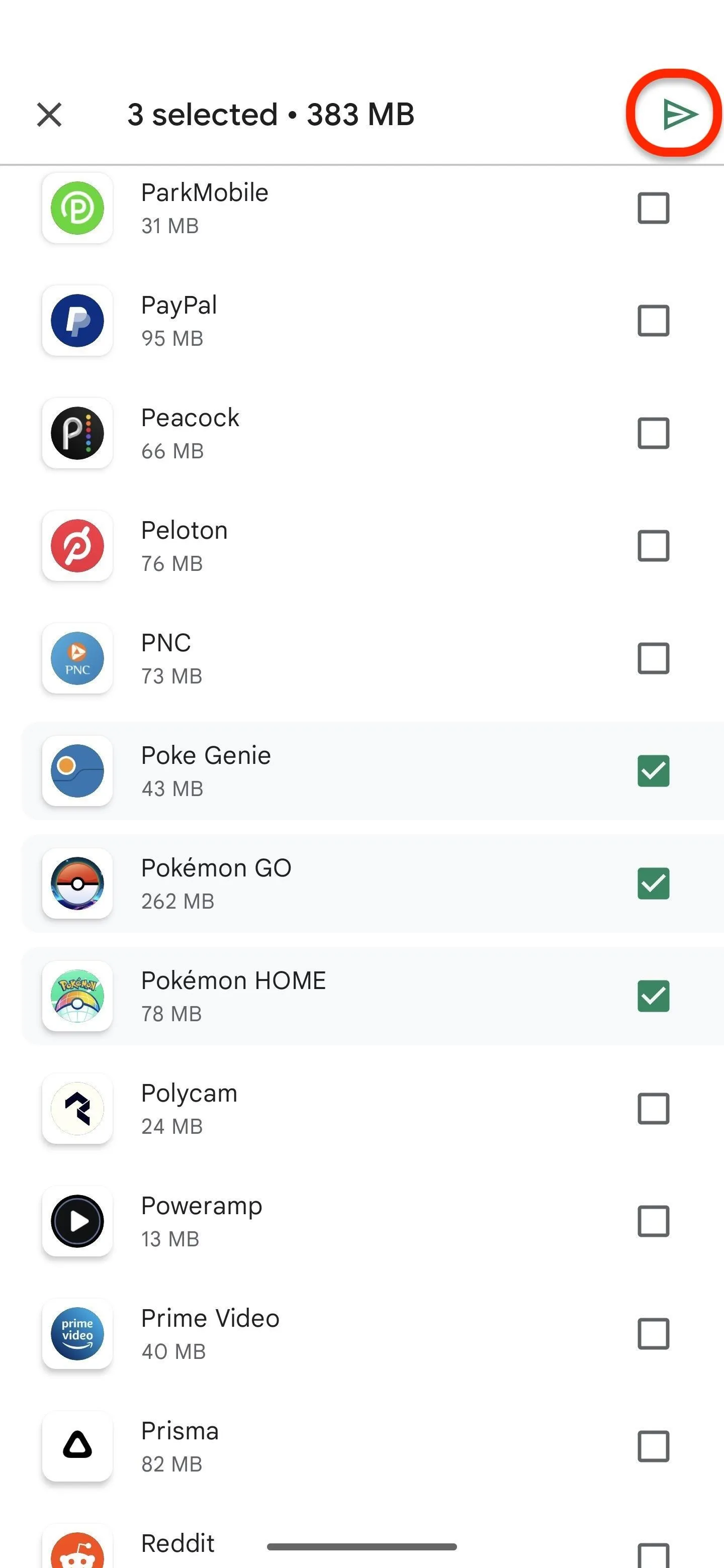
Task: Tick the Prisma checkbox
Action: (654, 1447)
